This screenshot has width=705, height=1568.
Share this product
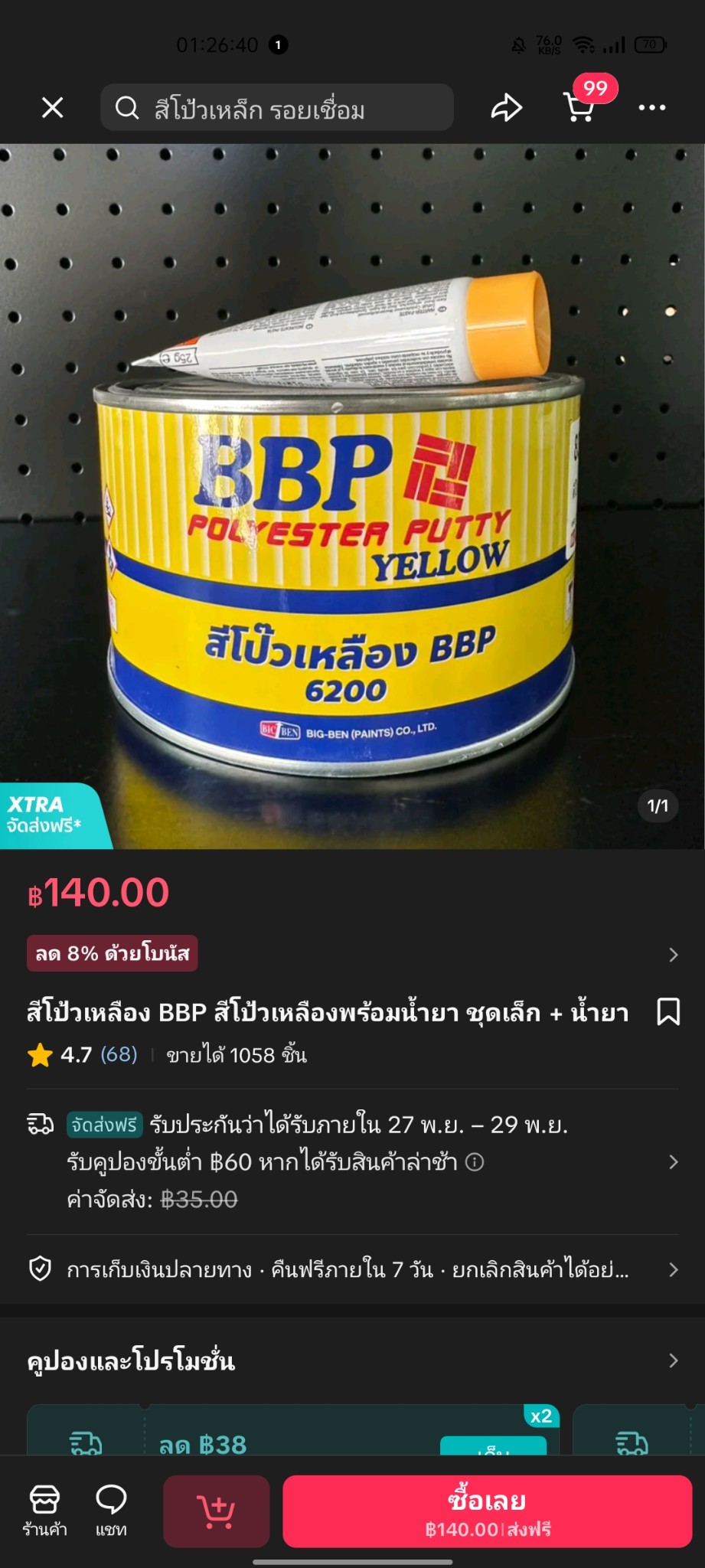[506, 108]
